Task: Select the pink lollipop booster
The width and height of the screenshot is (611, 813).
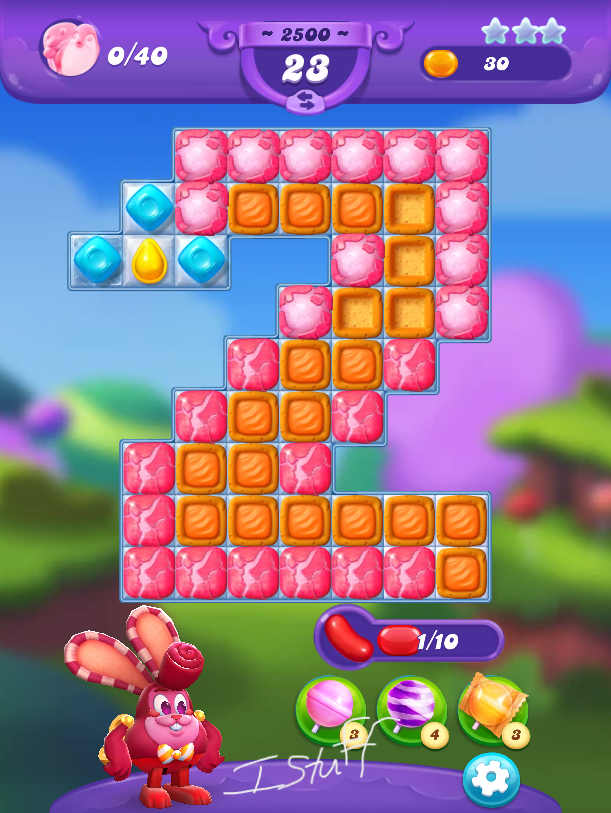Action: [x=329, y=709]
